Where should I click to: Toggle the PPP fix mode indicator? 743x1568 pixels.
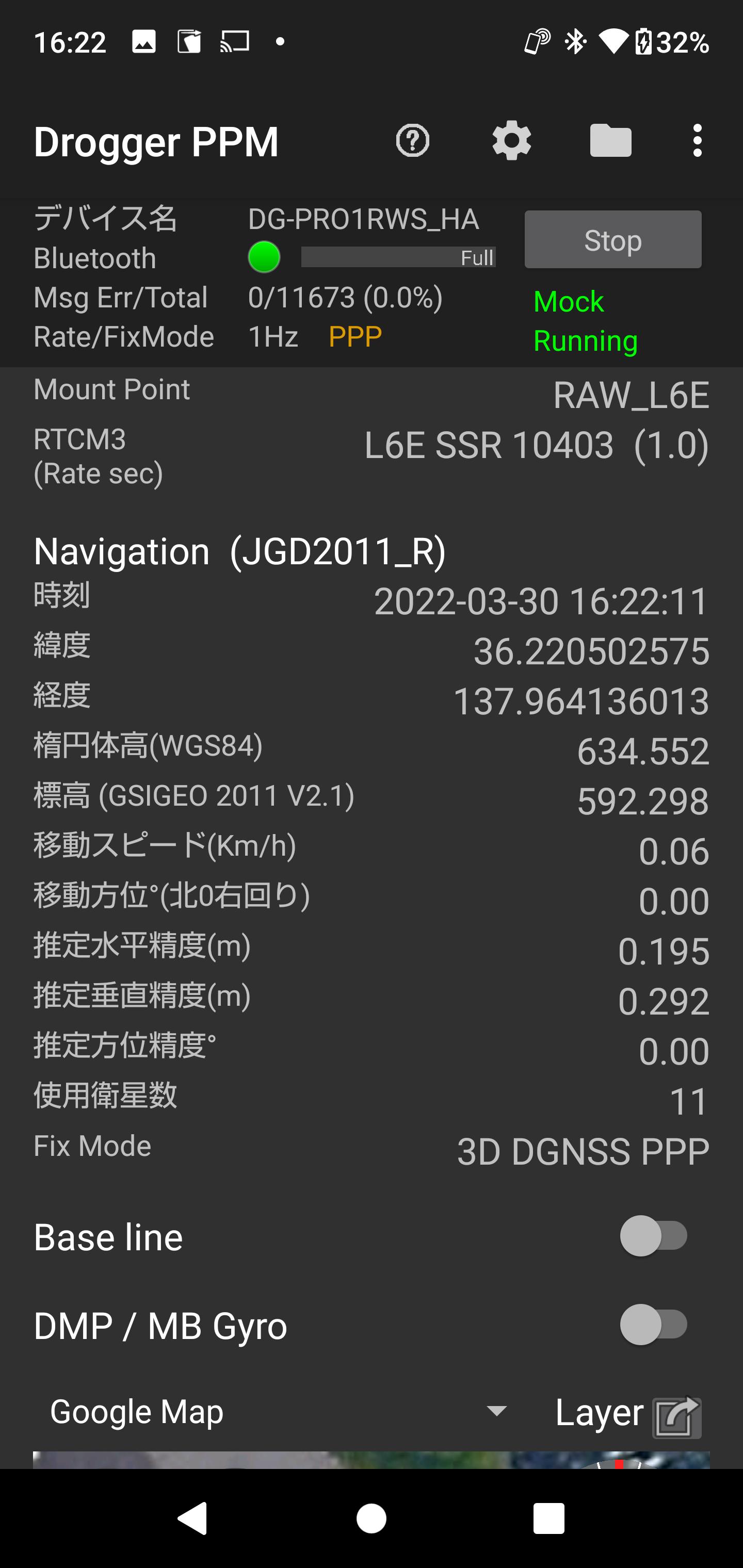[355, 335]
